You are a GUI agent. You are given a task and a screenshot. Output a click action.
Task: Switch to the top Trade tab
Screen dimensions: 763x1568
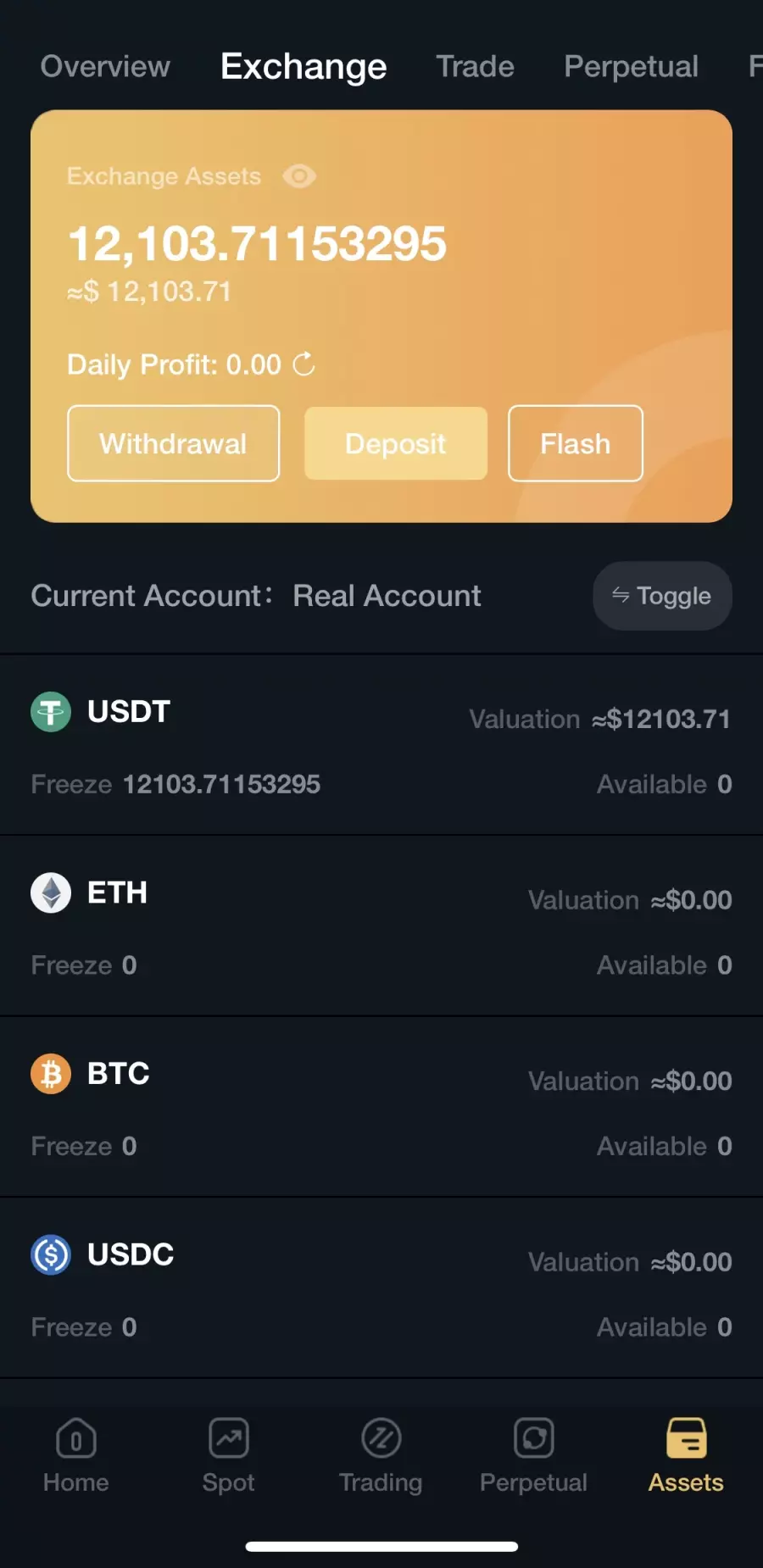(476, 66)
